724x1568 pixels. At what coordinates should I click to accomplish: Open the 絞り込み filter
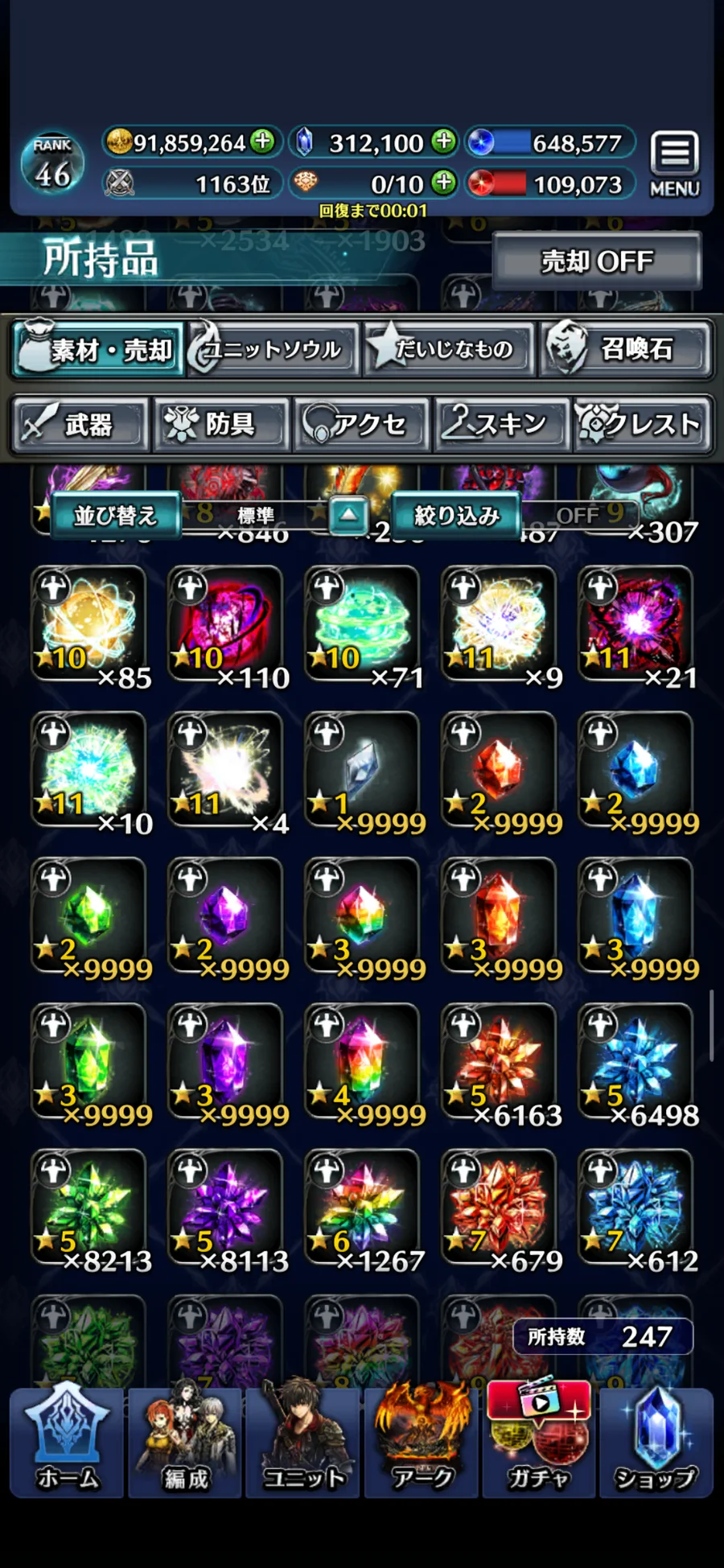[456, 515]
